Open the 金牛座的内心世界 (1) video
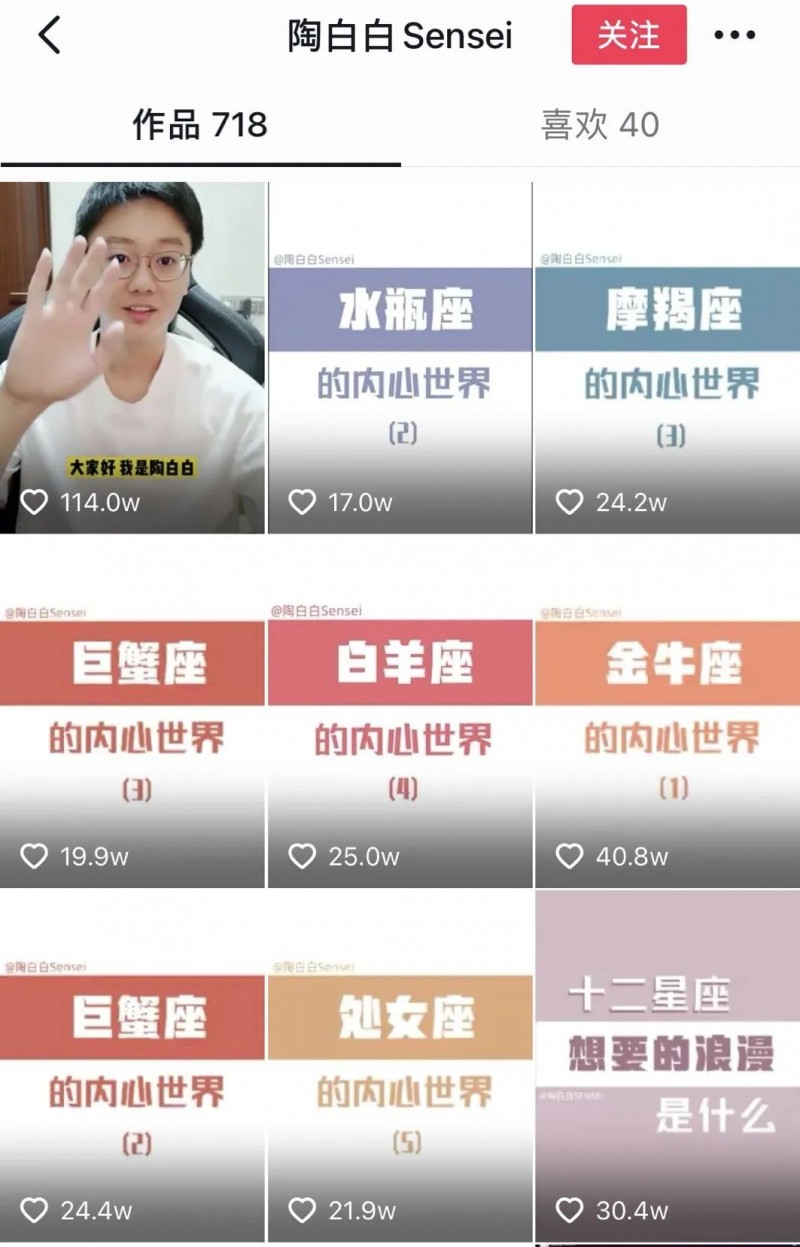Viewport: 800px width, 1247px height. [668, 712]
